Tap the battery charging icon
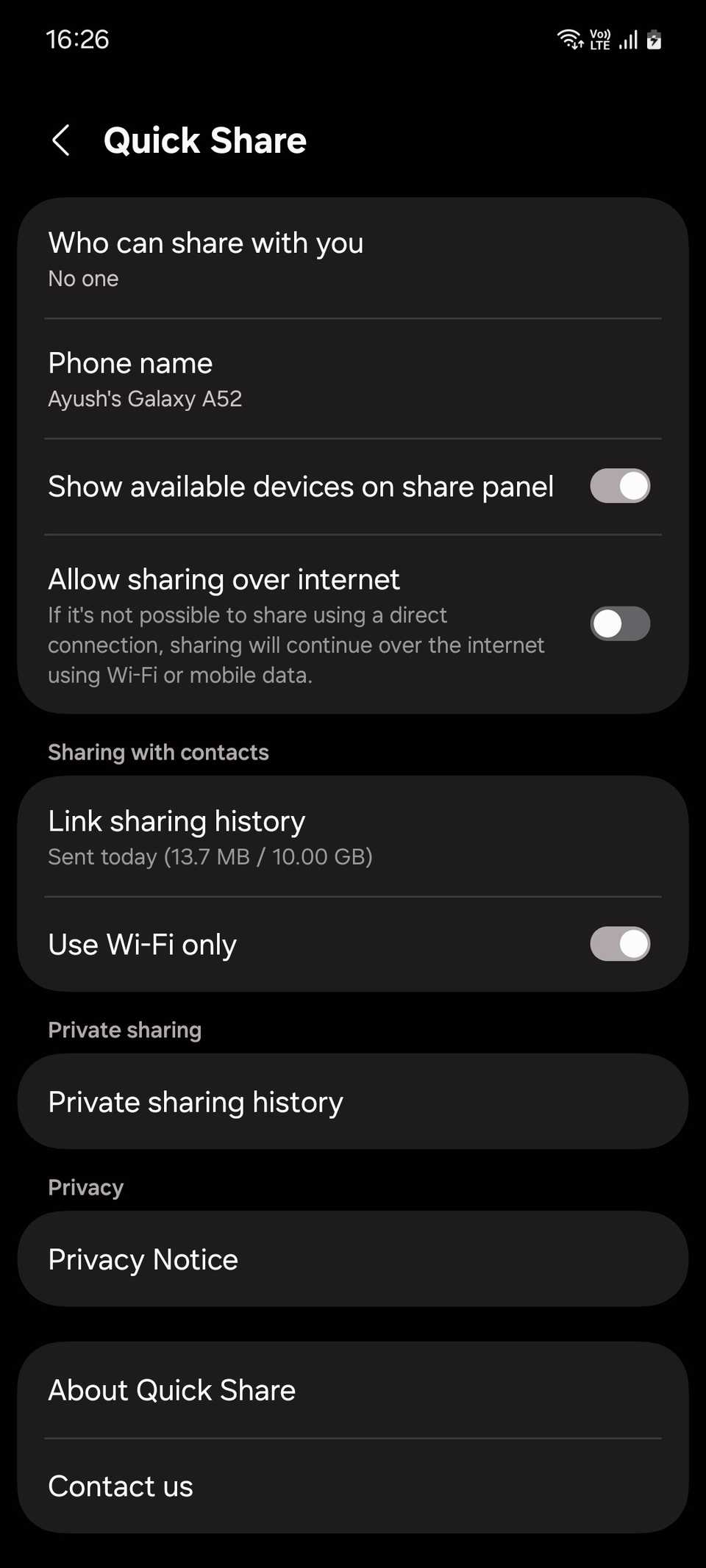 tap(653, 39)
